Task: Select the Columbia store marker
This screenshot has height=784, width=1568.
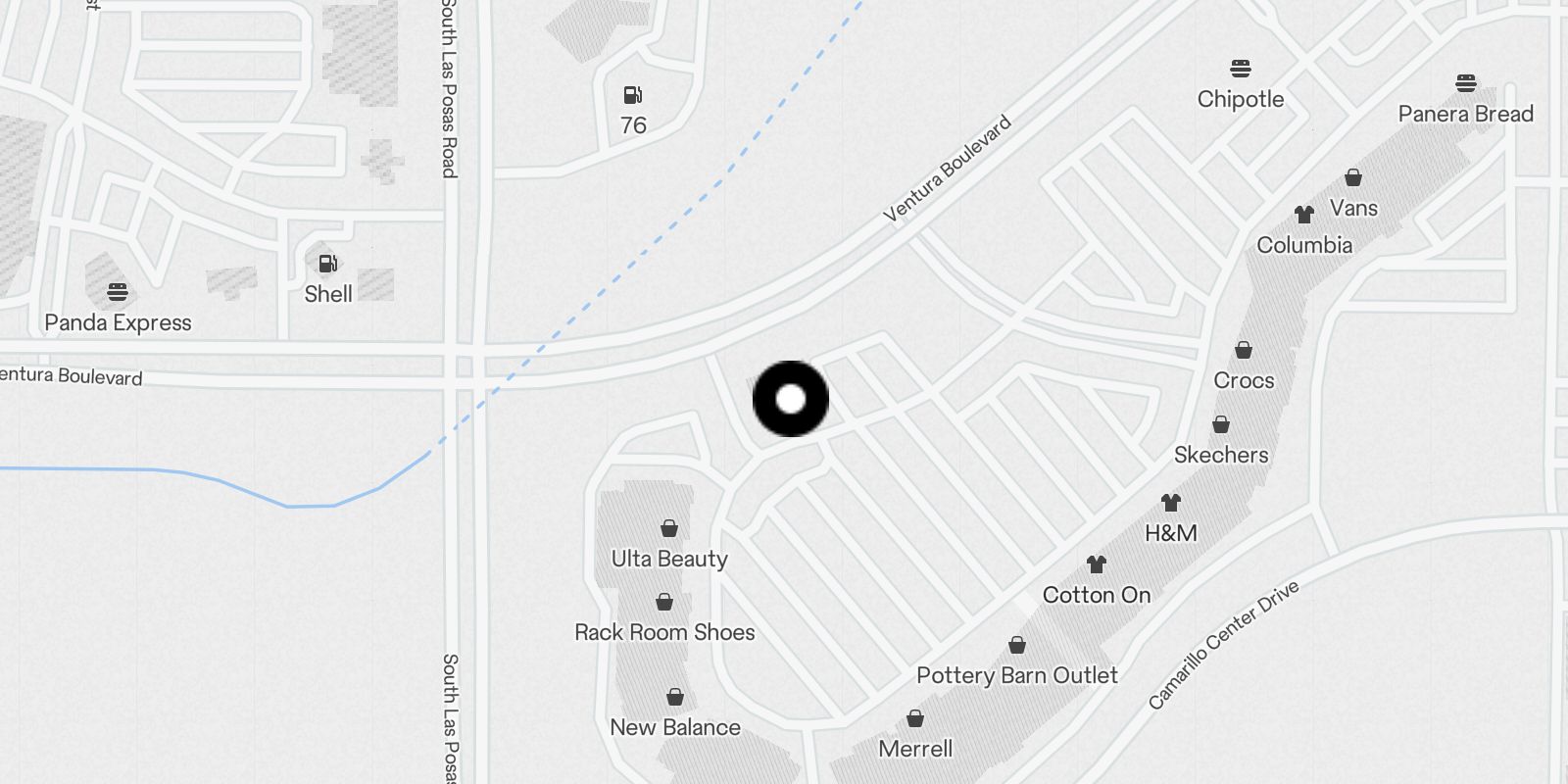Action: pos(1303,215)
